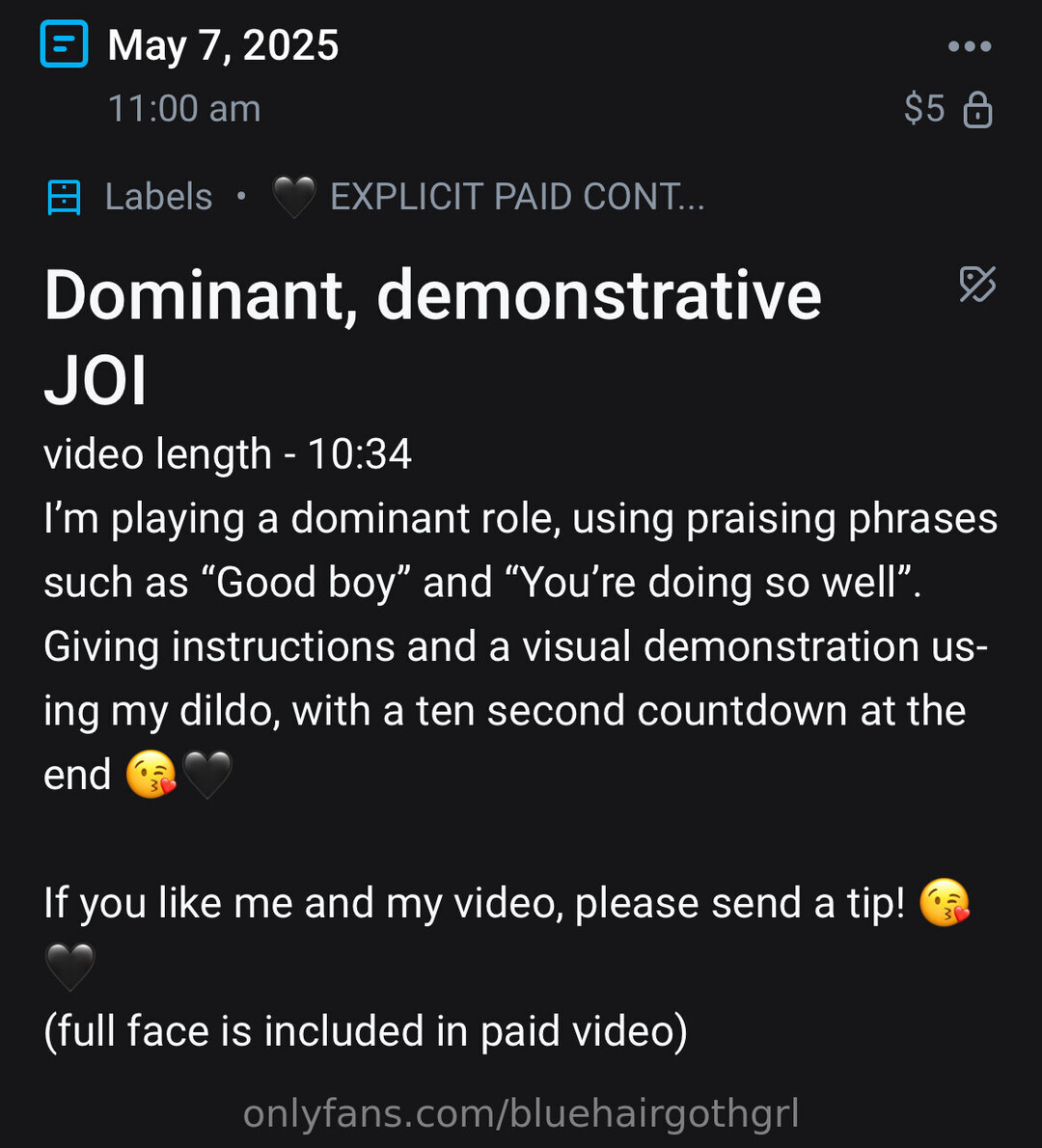
Task: Open the Labels for this post
Action: click(130, 197)
